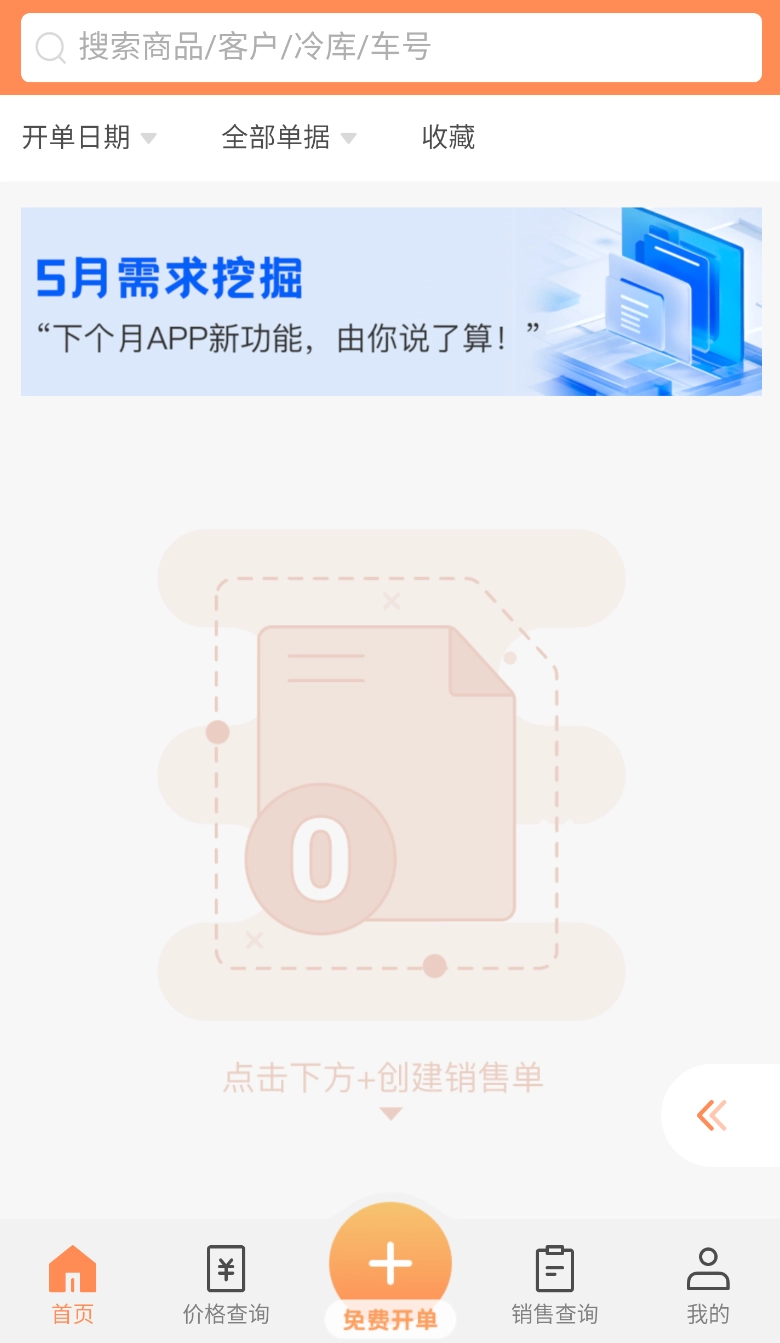Switch to the 首页 tab
The width and height of the screenshot is (780, 1343).
73,1285
